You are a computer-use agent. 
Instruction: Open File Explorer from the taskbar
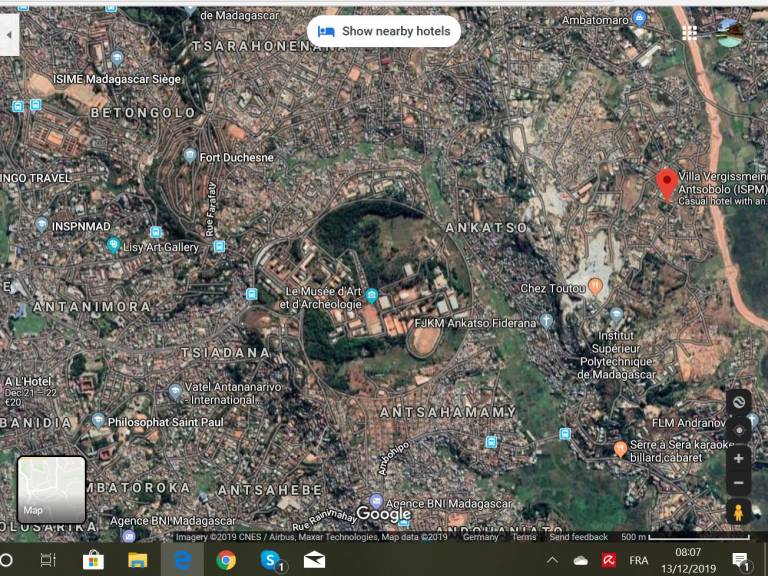(x=137, y=560)
